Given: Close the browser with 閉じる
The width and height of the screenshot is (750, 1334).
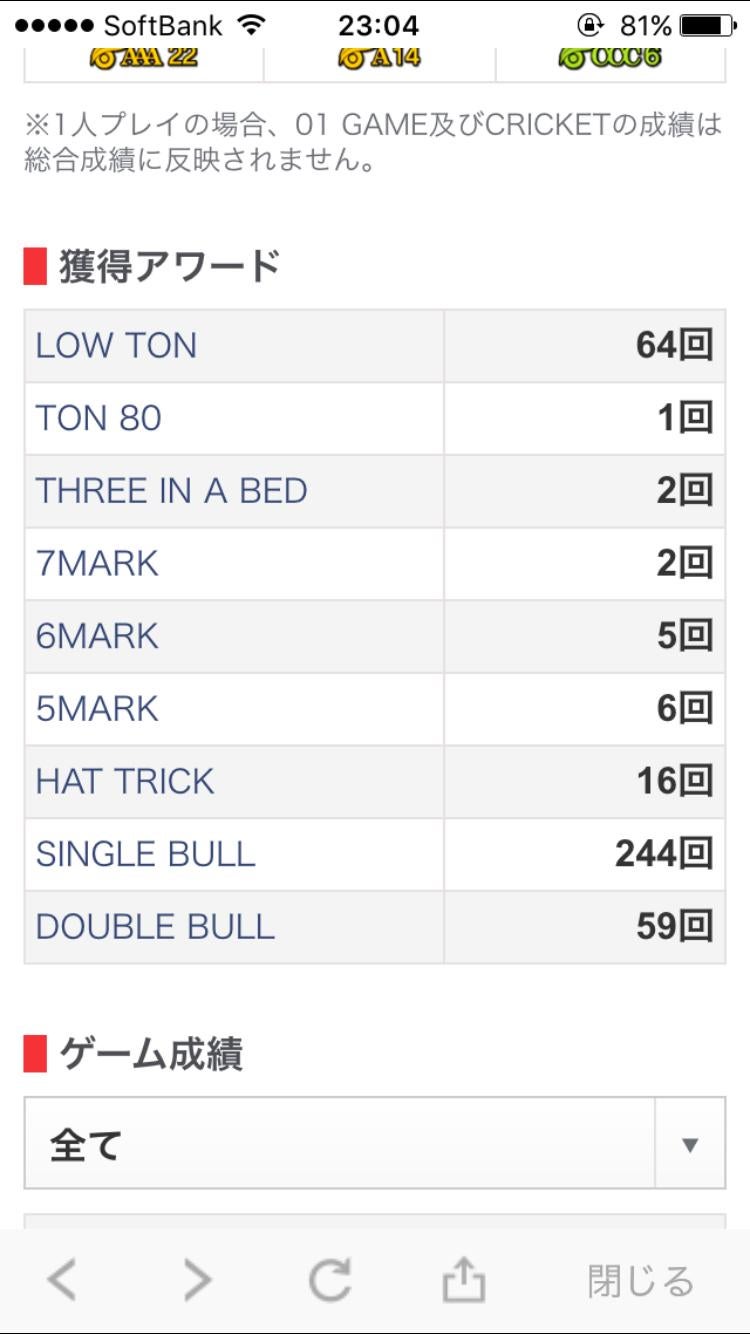Looking at the screenshot, I should tap(640, 1280).
